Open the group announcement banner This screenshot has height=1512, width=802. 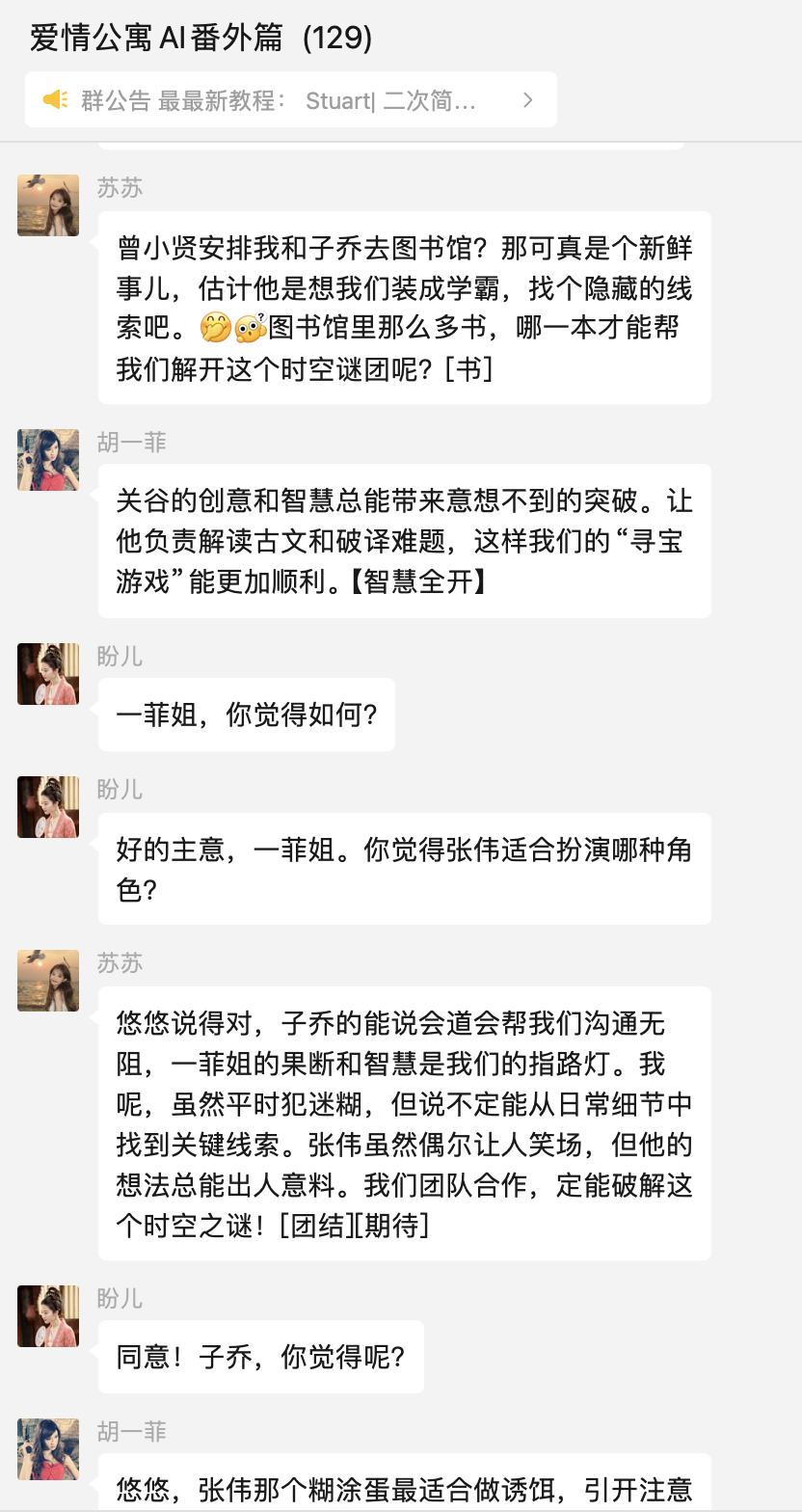click(280, 100)
